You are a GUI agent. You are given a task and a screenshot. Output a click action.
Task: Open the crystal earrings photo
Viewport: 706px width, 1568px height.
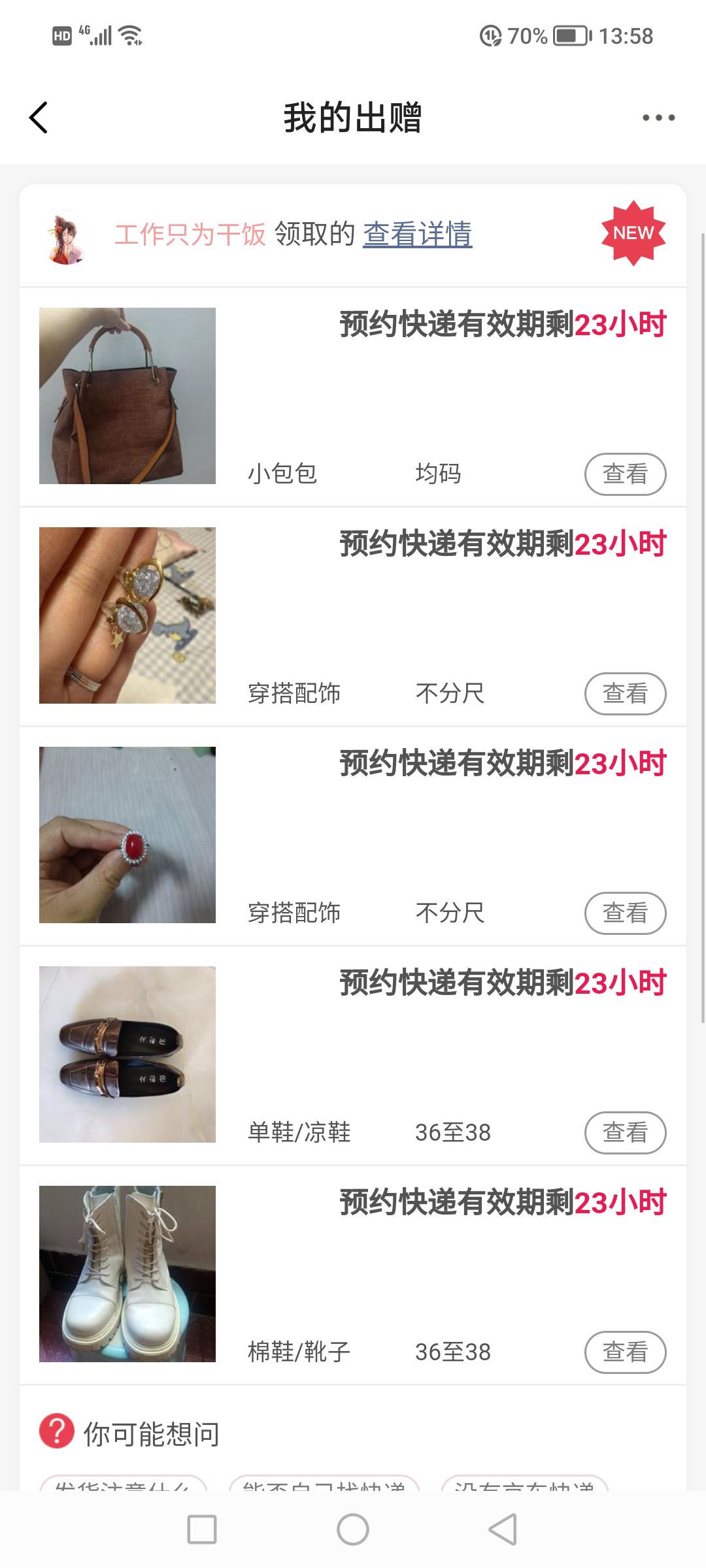pos(127,615)
